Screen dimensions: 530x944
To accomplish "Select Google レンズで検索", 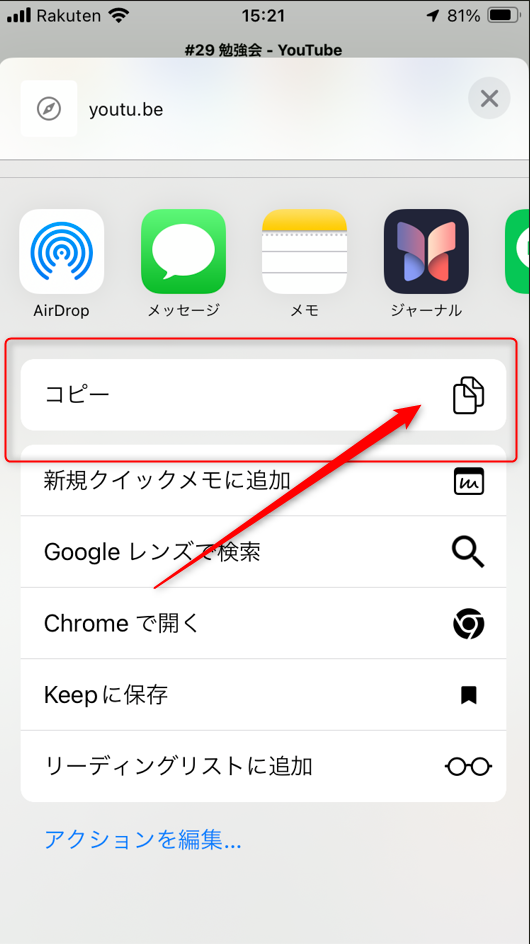I will coord(263,551).
